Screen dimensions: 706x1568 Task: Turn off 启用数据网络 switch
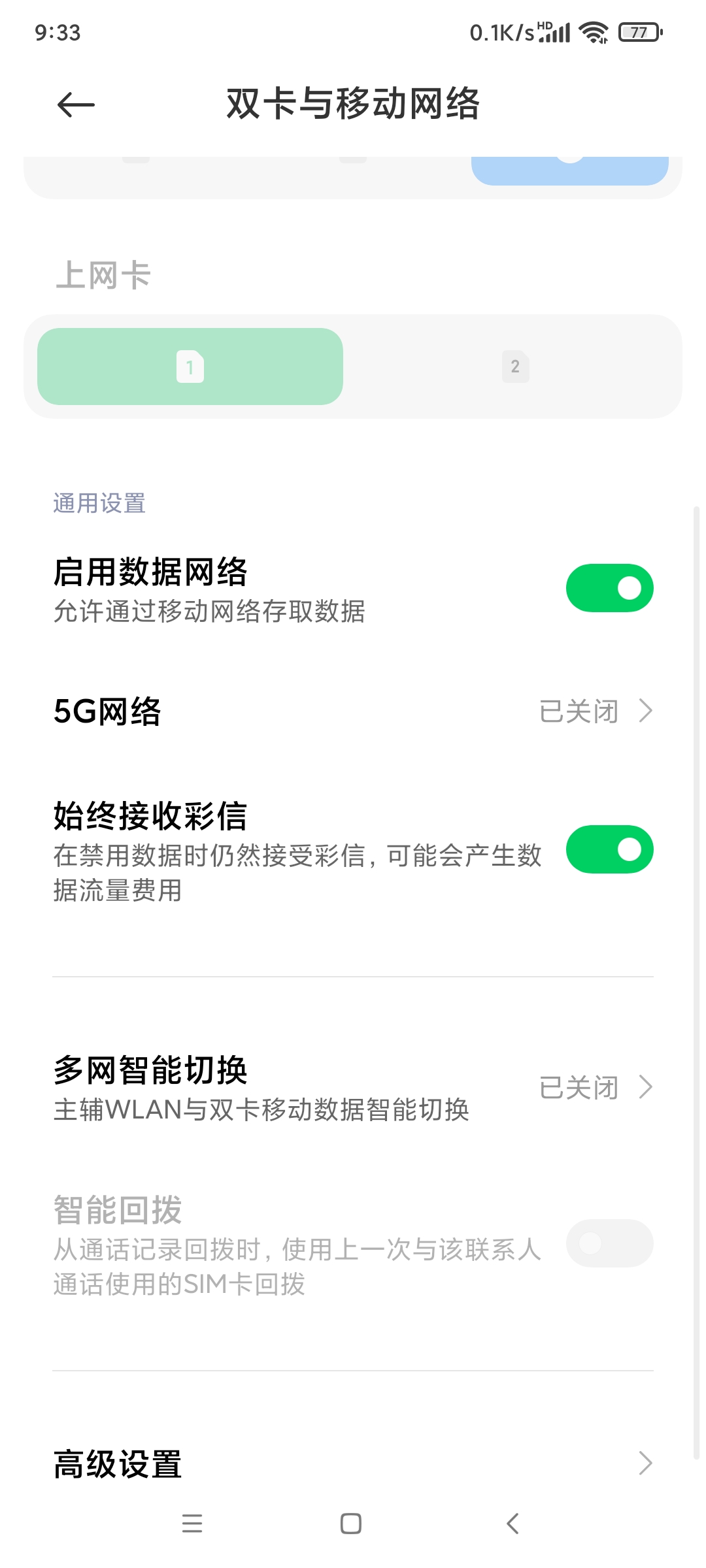pos(609,588)
